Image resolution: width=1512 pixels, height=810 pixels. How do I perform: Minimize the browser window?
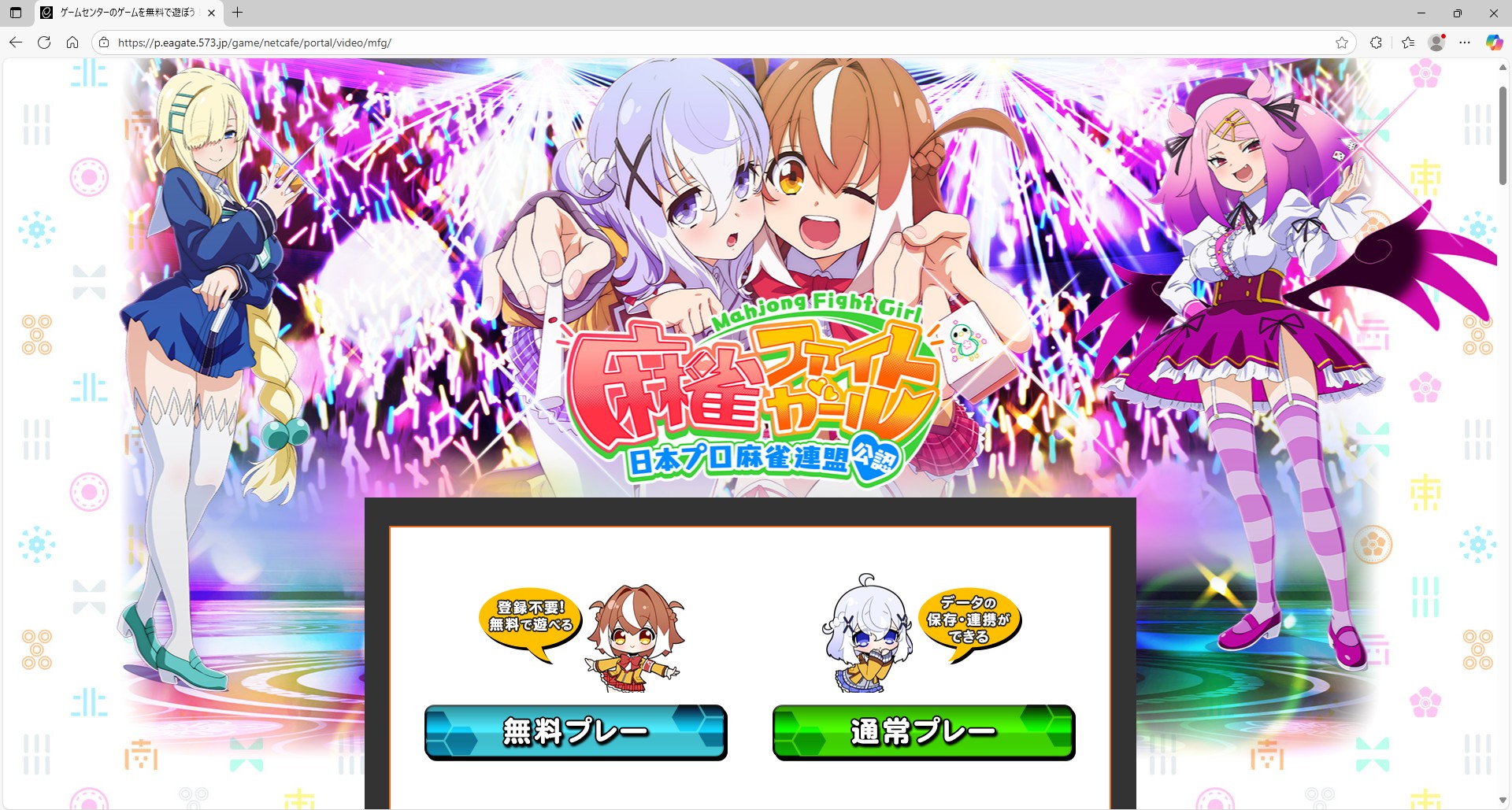pyautogui.click(x=1421, y=13)
